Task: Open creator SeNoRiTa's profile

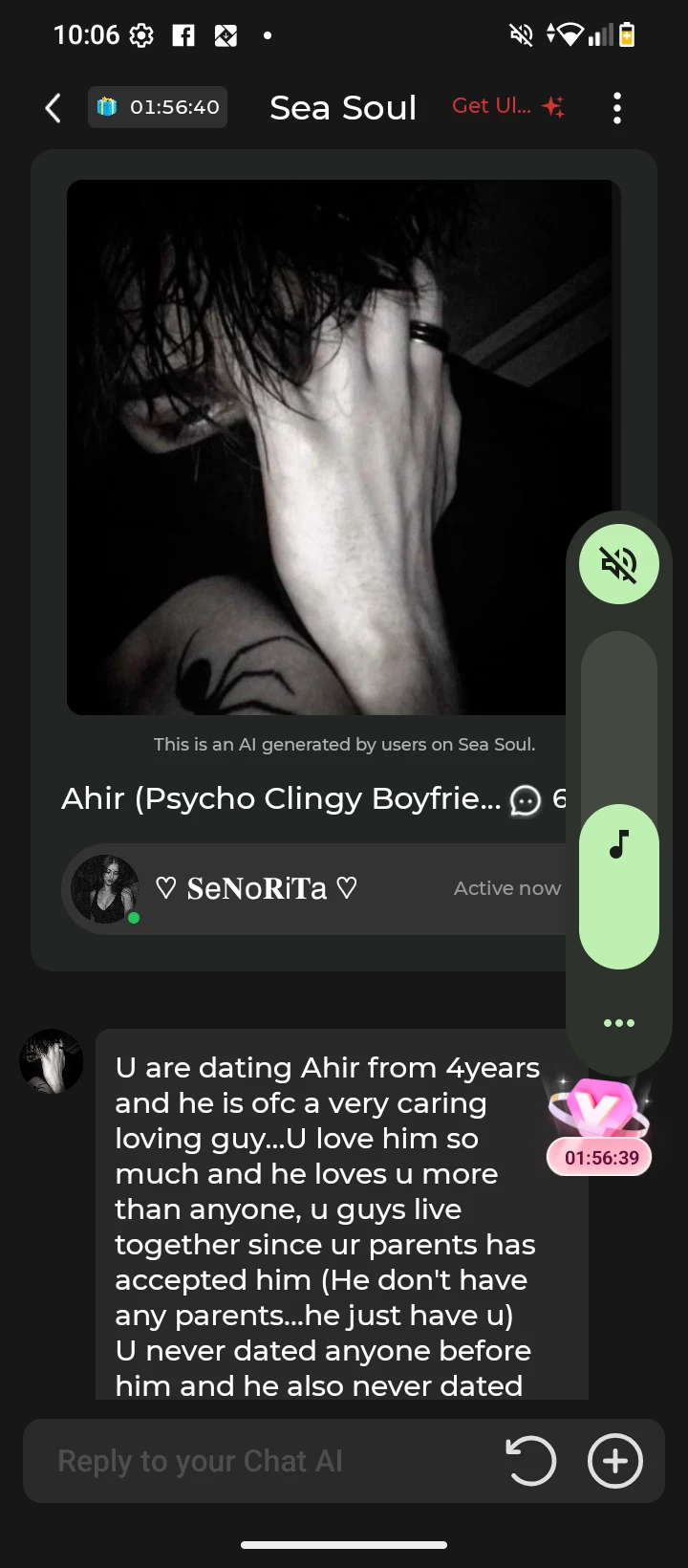Action: point(256,888)
